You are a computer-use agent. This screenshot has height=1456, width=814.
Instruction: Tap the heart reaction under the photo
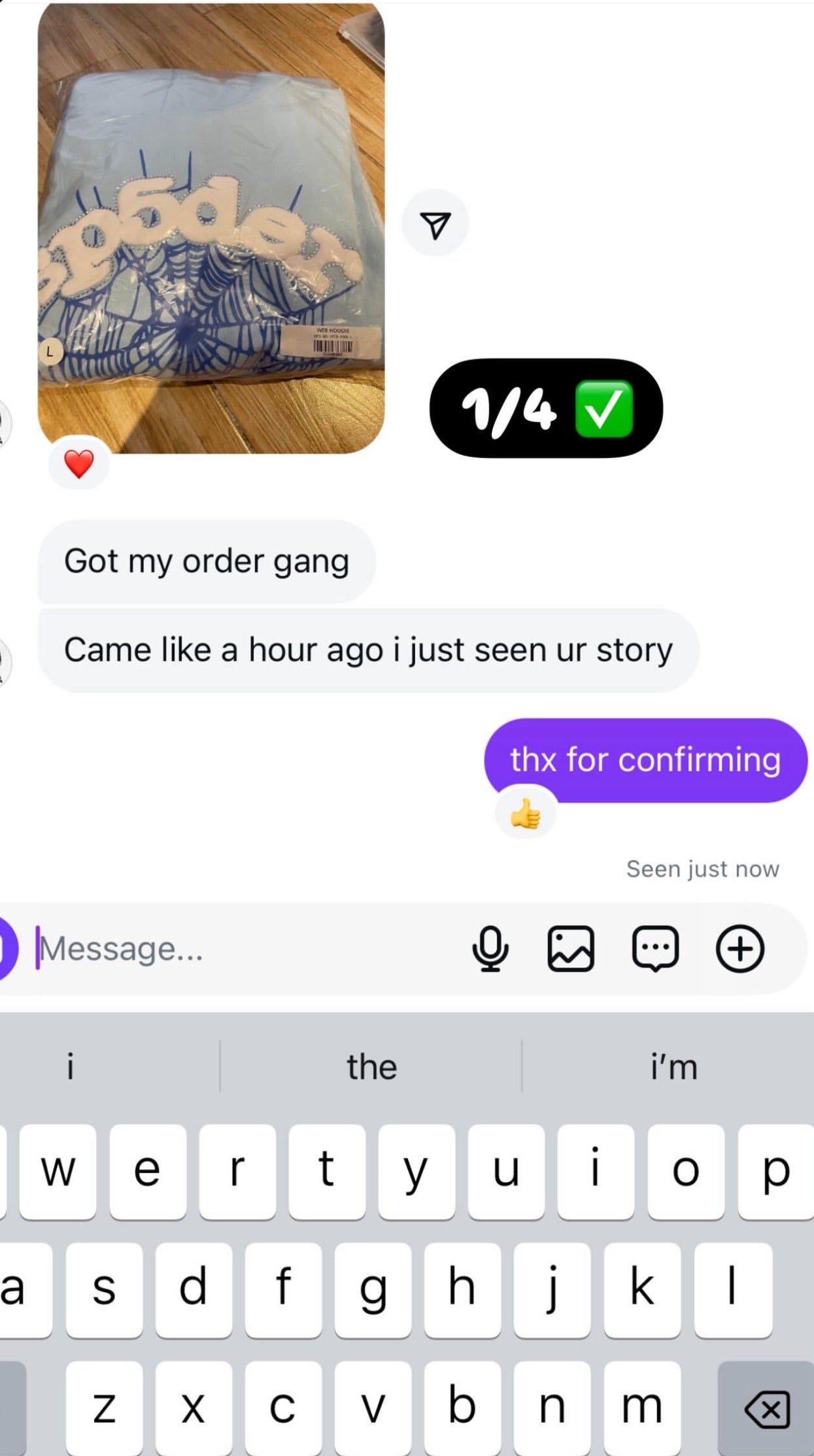pyautogui.click(x=79, y=464)
